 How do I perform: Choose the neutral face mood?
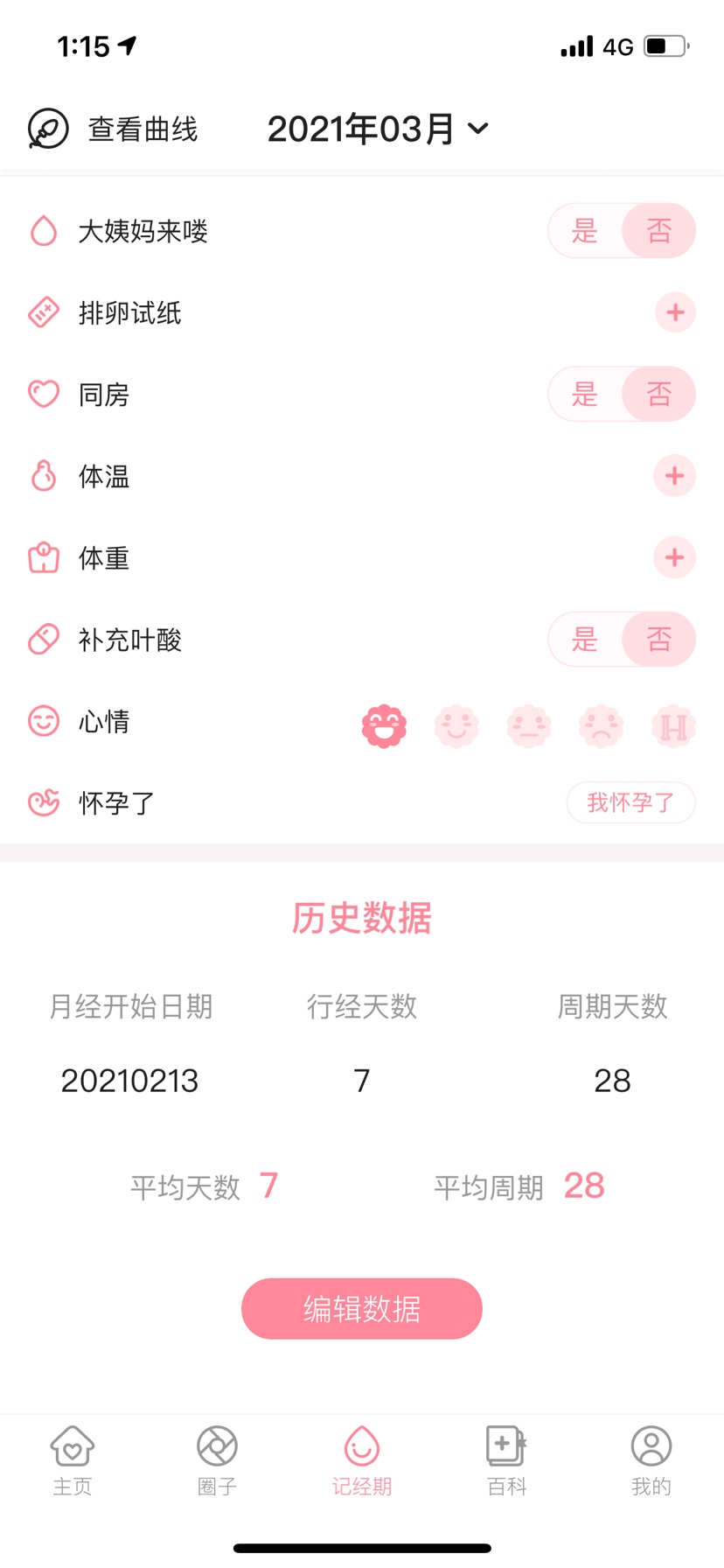click(529, 726)
